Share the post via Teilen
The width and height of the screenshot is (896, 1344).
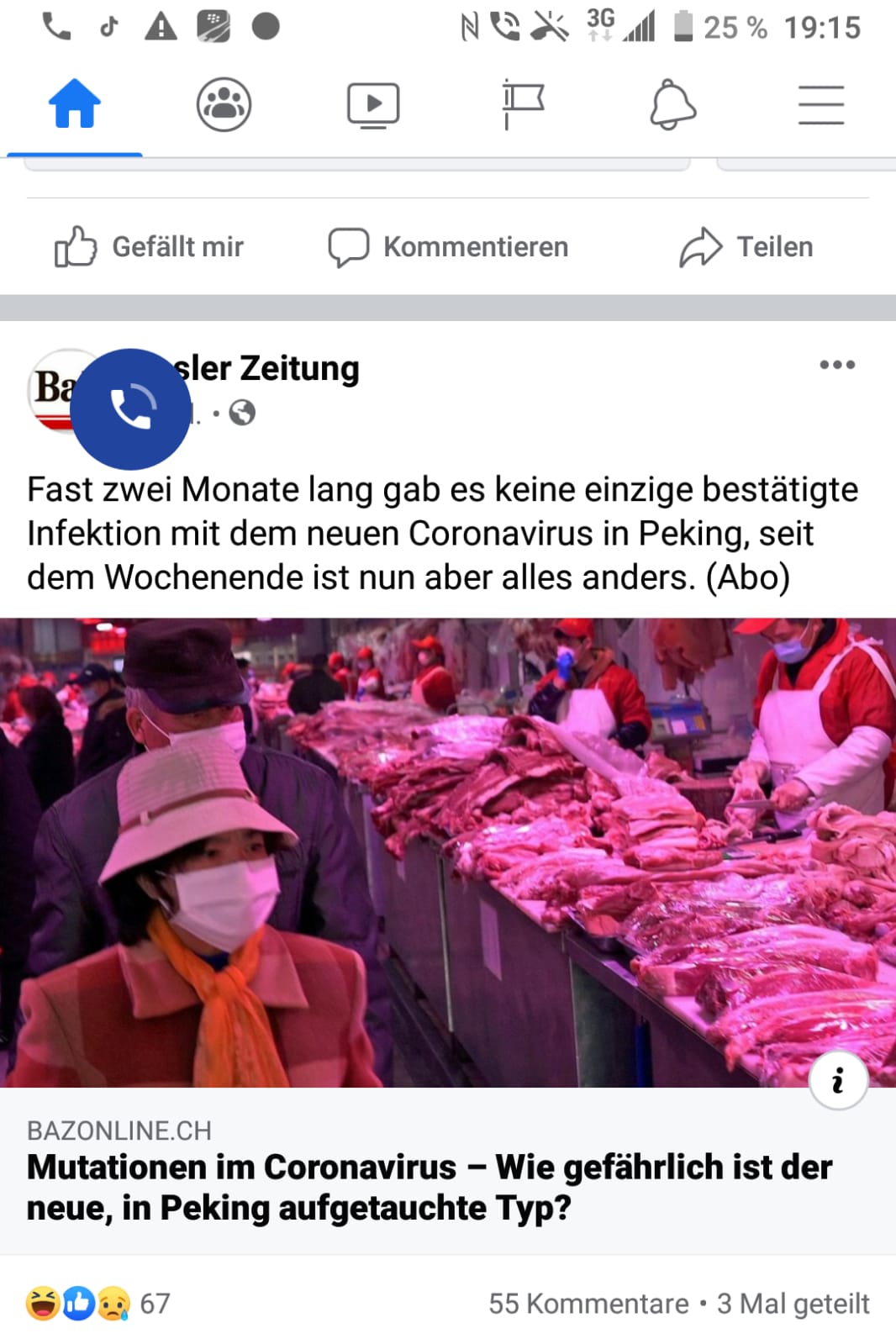click(x=746, y=247)
